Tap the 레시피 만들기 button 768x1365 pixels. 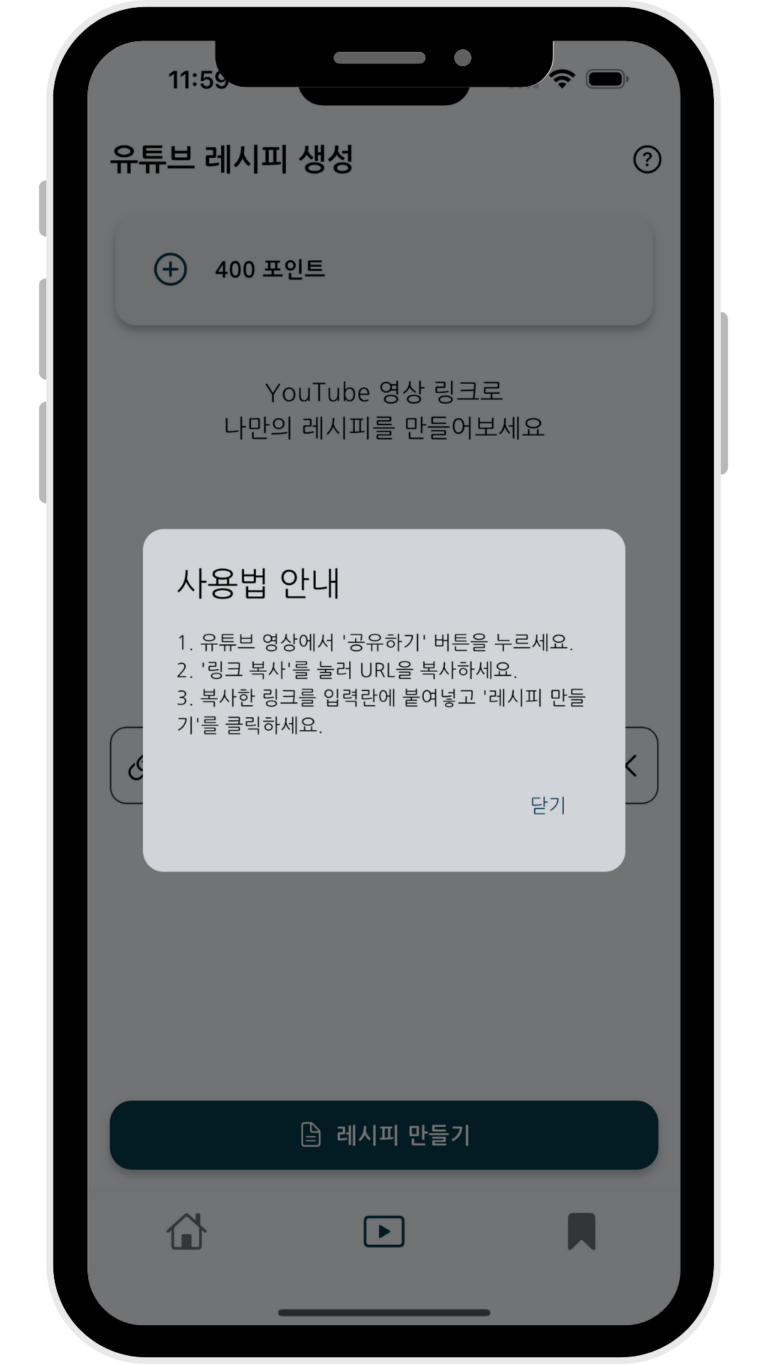tap(384, 1135)
